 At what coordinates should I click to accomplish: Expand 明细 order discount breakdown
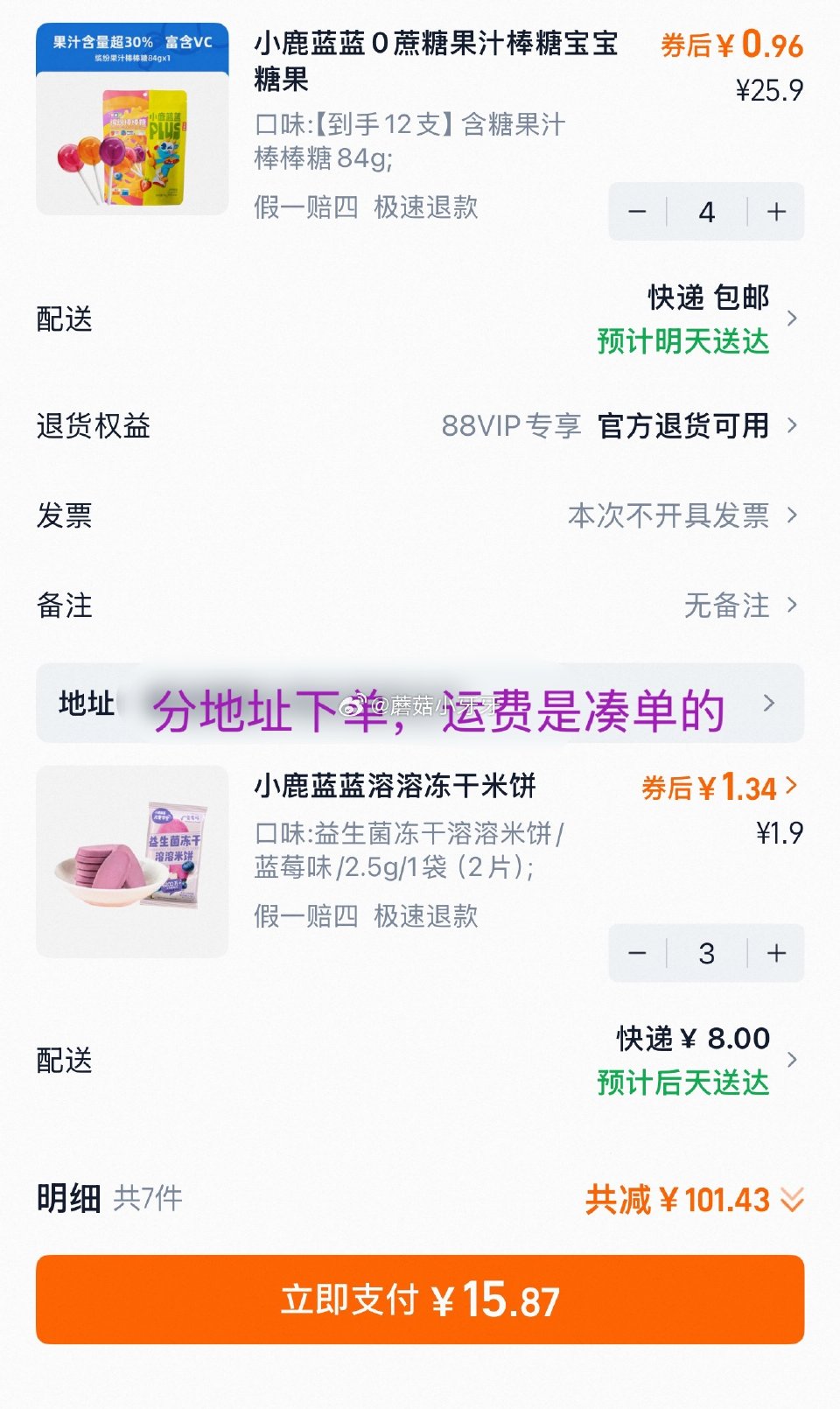(x=420, y=1199)
